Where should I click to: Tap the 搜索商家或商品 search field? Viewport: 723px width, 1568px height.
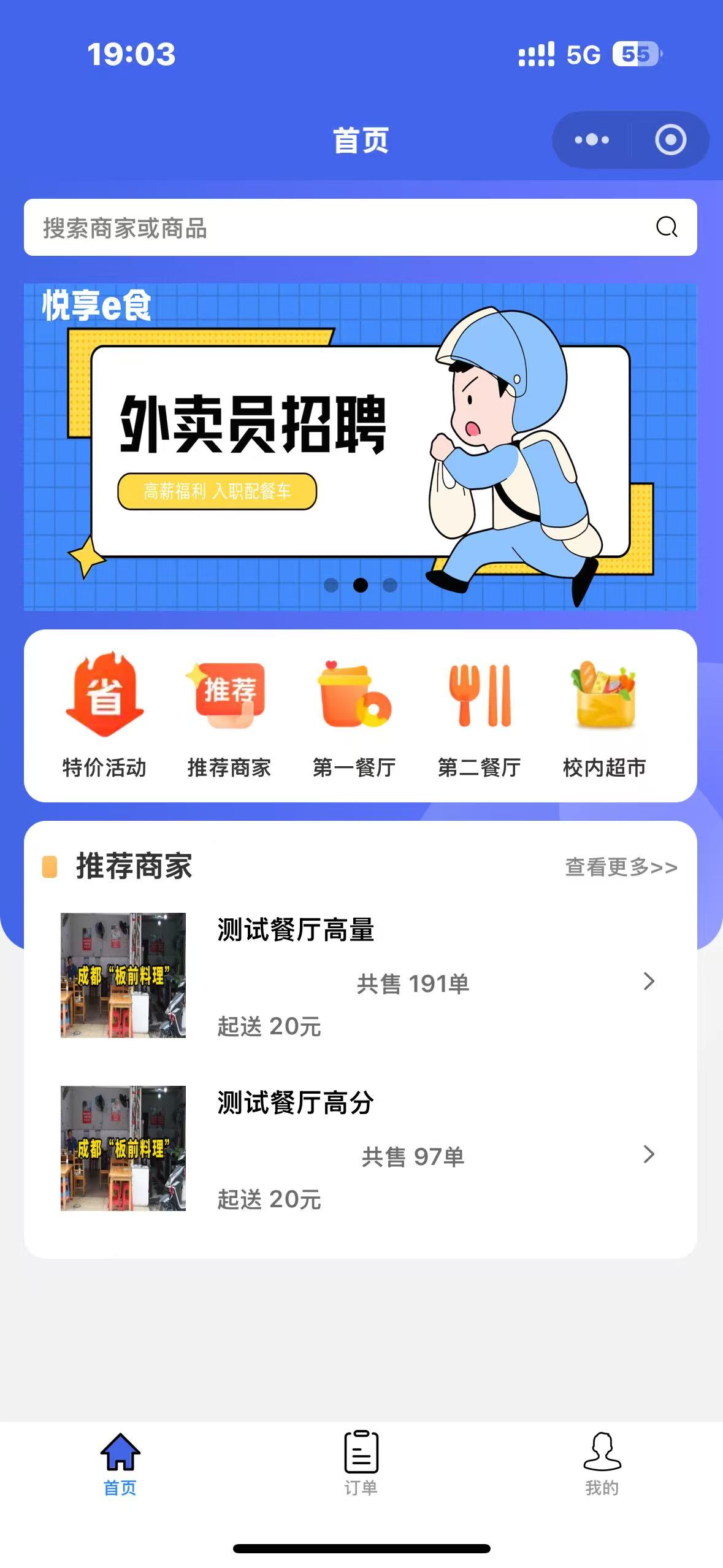[x=337, y=228]
